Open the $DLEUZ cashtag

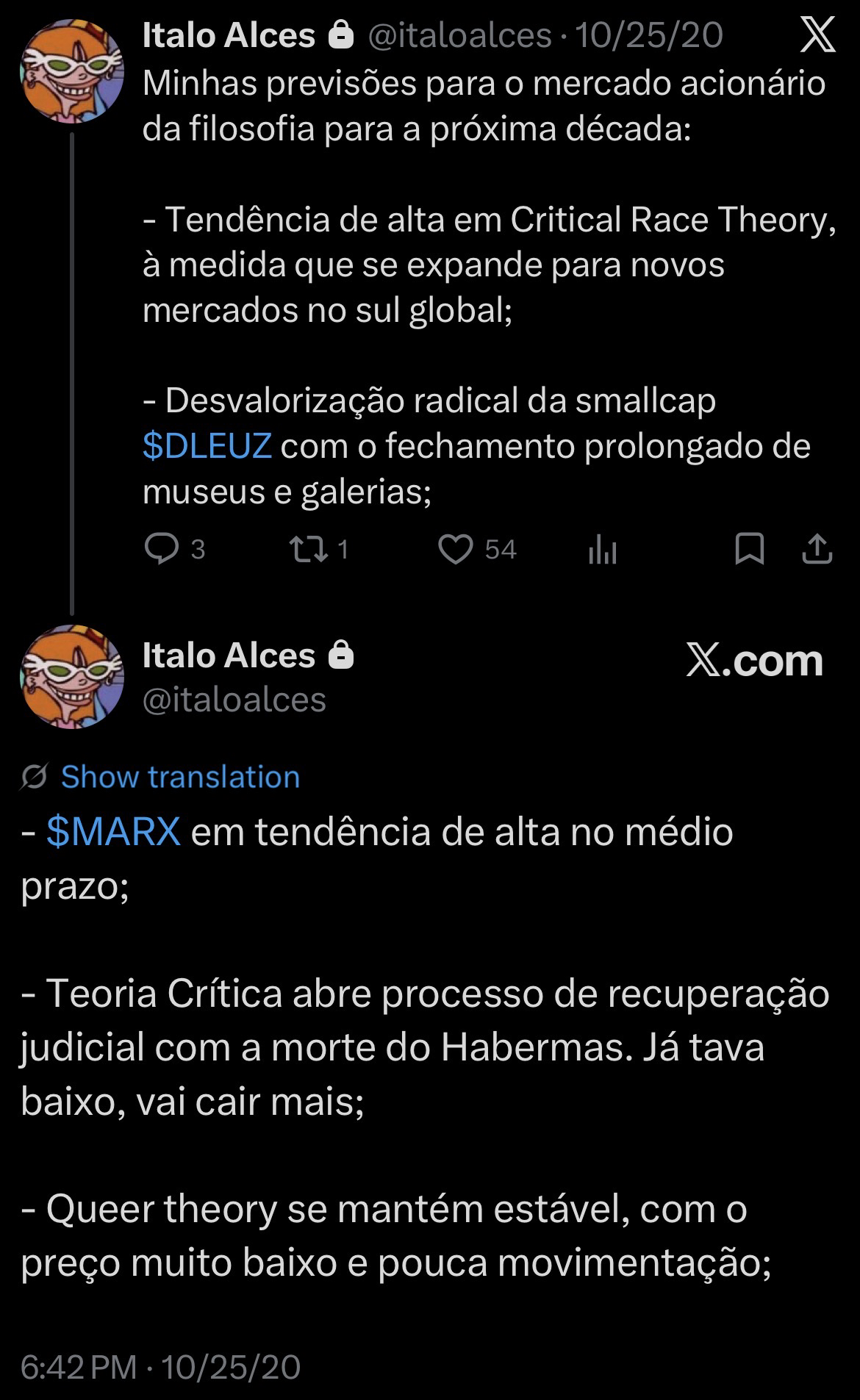207,446
